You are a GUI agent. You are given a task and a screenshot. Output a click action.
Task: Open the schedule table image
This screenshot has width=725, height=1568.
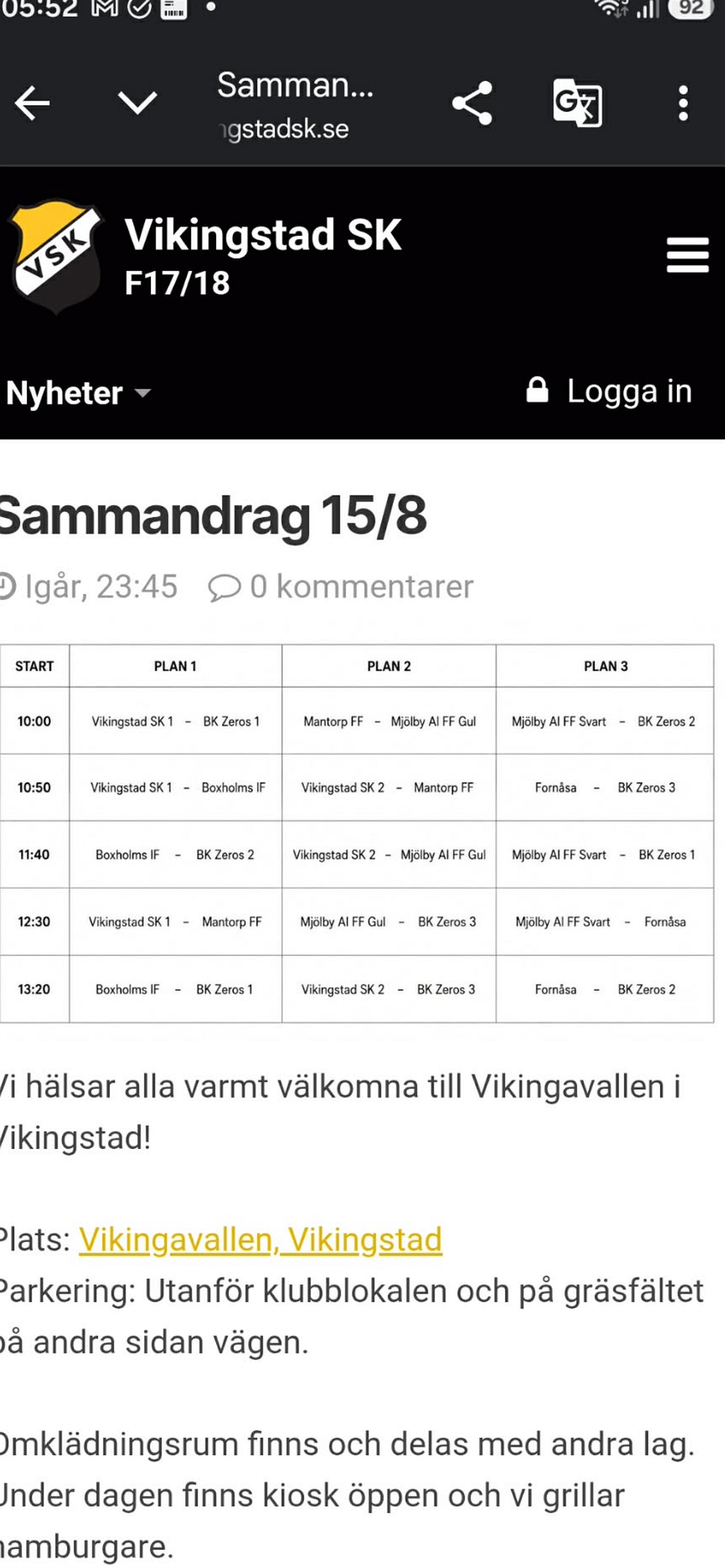357,833
